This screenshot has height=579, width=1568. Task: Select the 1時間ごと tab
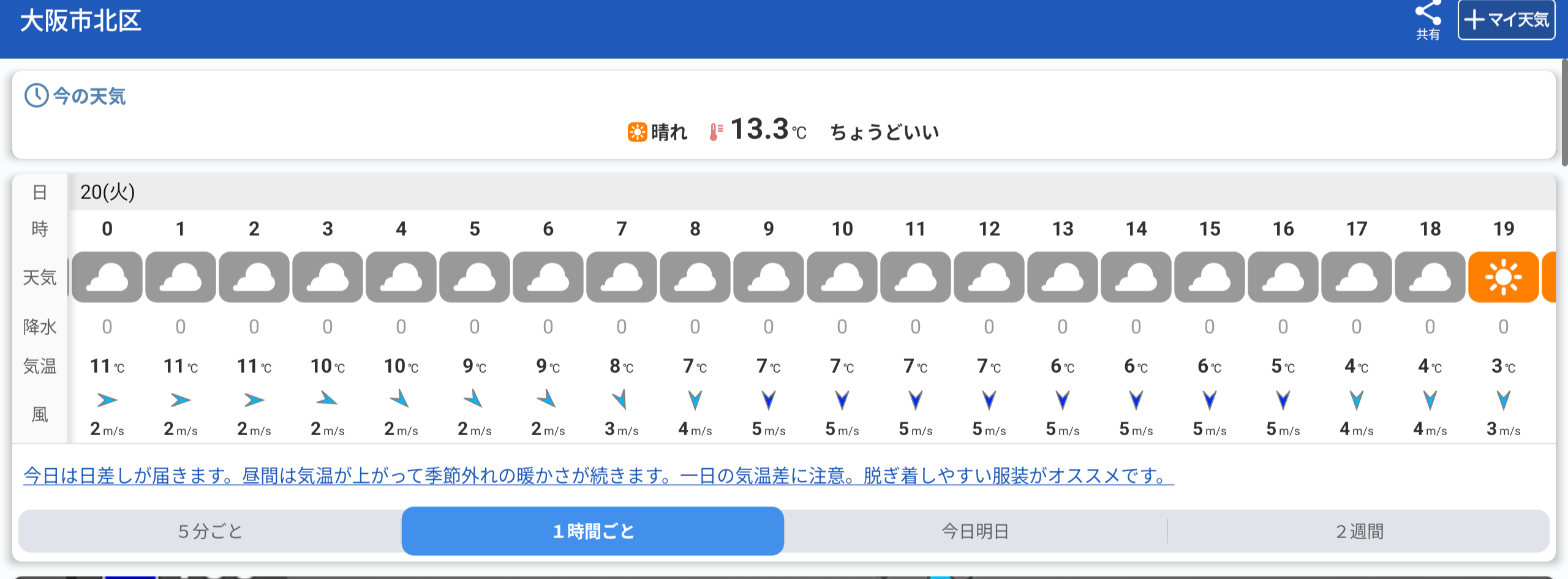tap(592, 531)
